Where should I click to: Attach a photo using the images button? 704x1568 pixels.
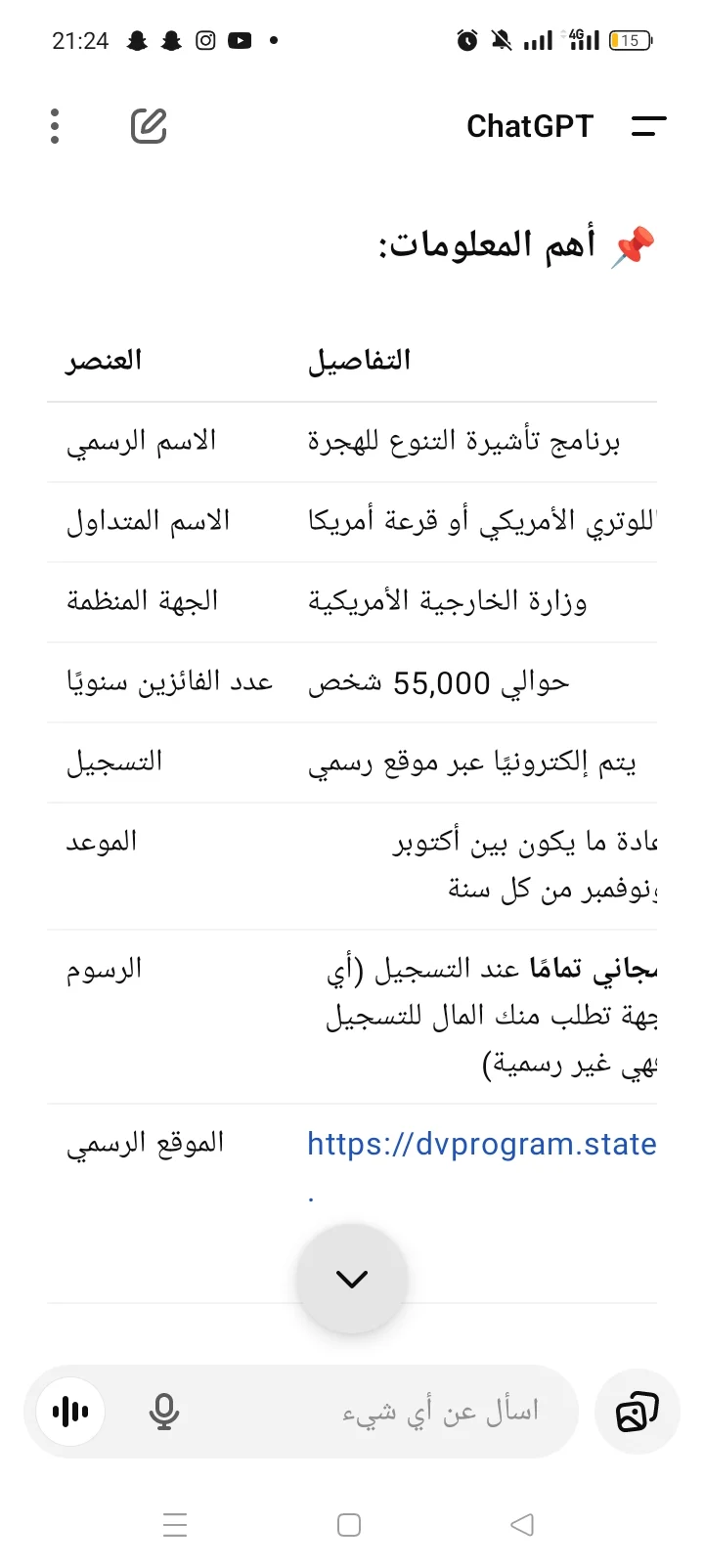637,1412
